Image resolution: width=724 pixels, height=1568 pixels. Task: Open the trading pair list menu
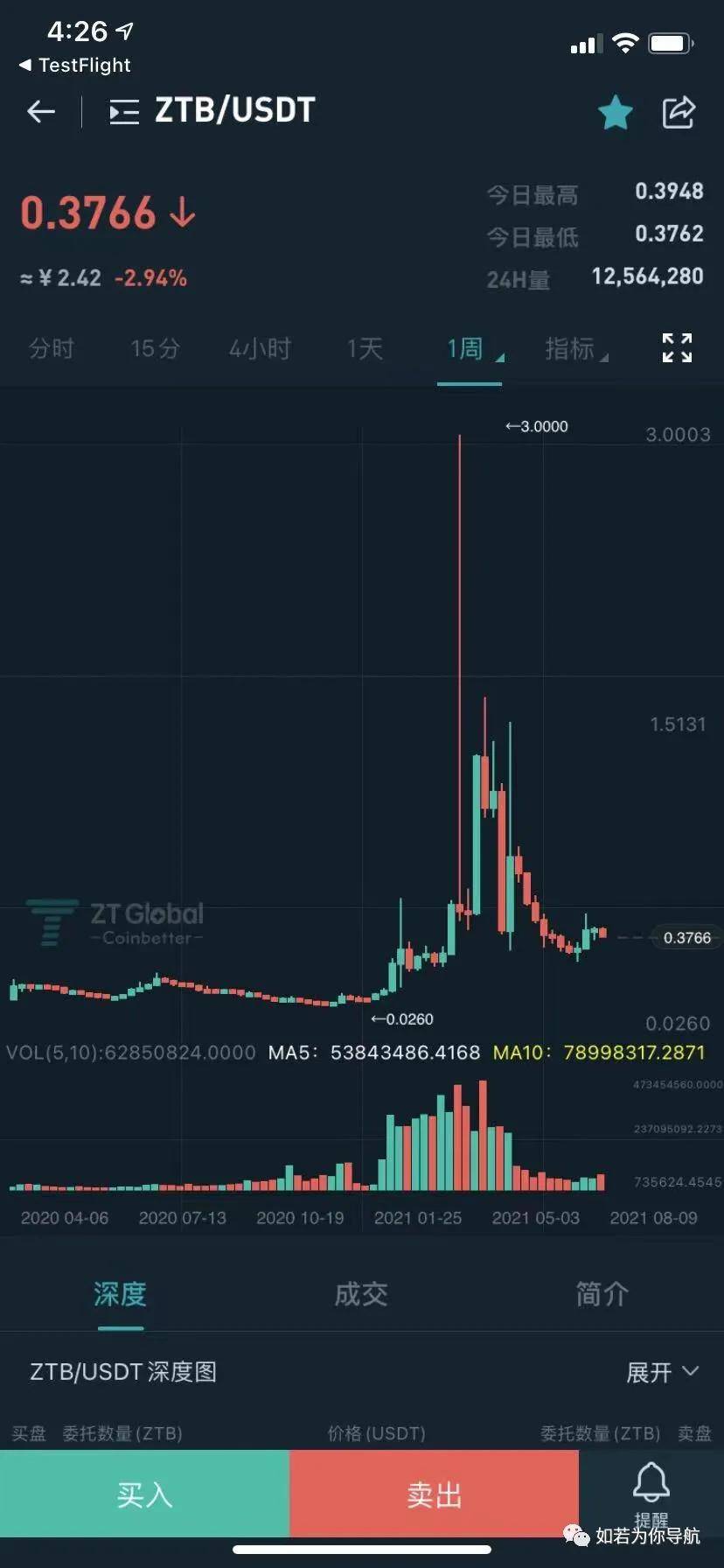[x=123, y=112]
